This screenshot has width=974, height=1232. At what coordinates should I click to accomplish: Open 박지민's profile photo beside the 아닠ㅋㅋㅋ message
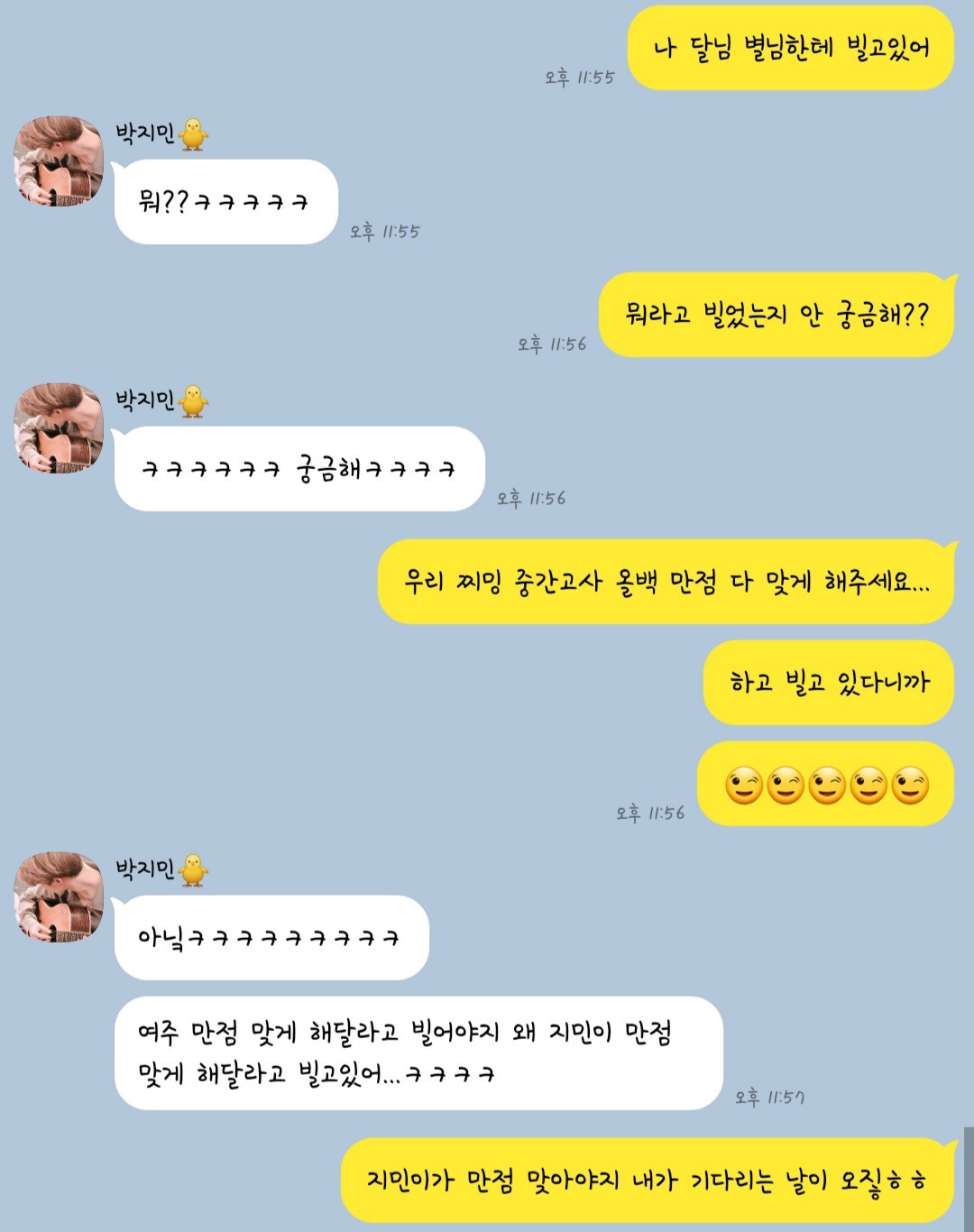(59, 897)
